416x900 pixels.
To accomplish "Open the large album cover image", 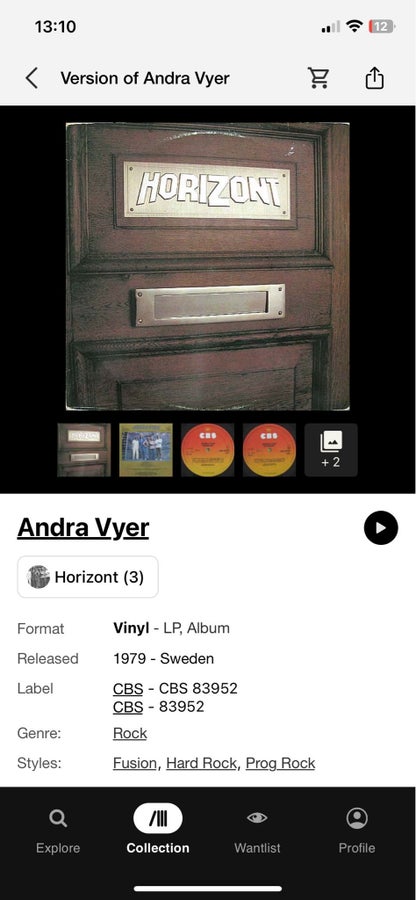I will click(208, 266).
